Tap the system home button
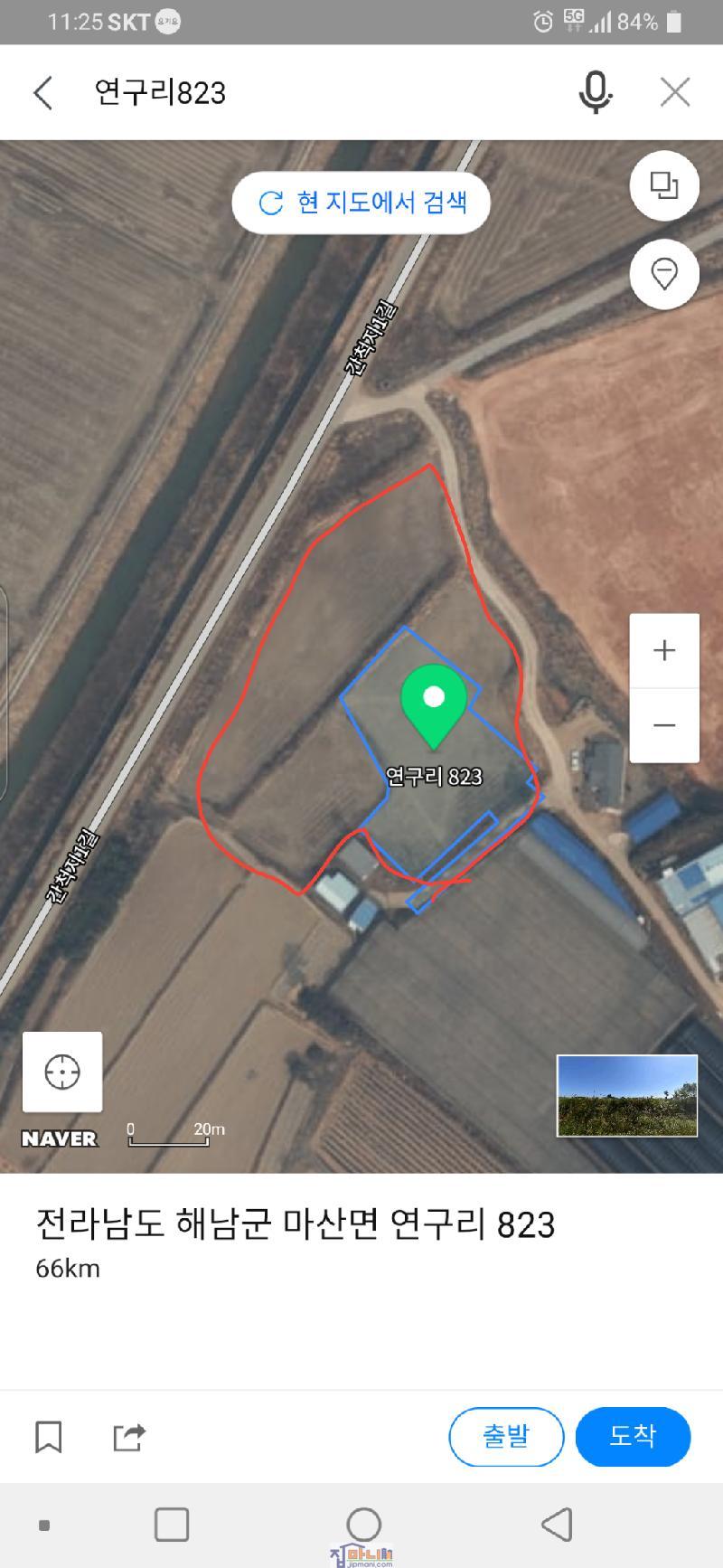723x1568 pixels. click(363, 1525)
